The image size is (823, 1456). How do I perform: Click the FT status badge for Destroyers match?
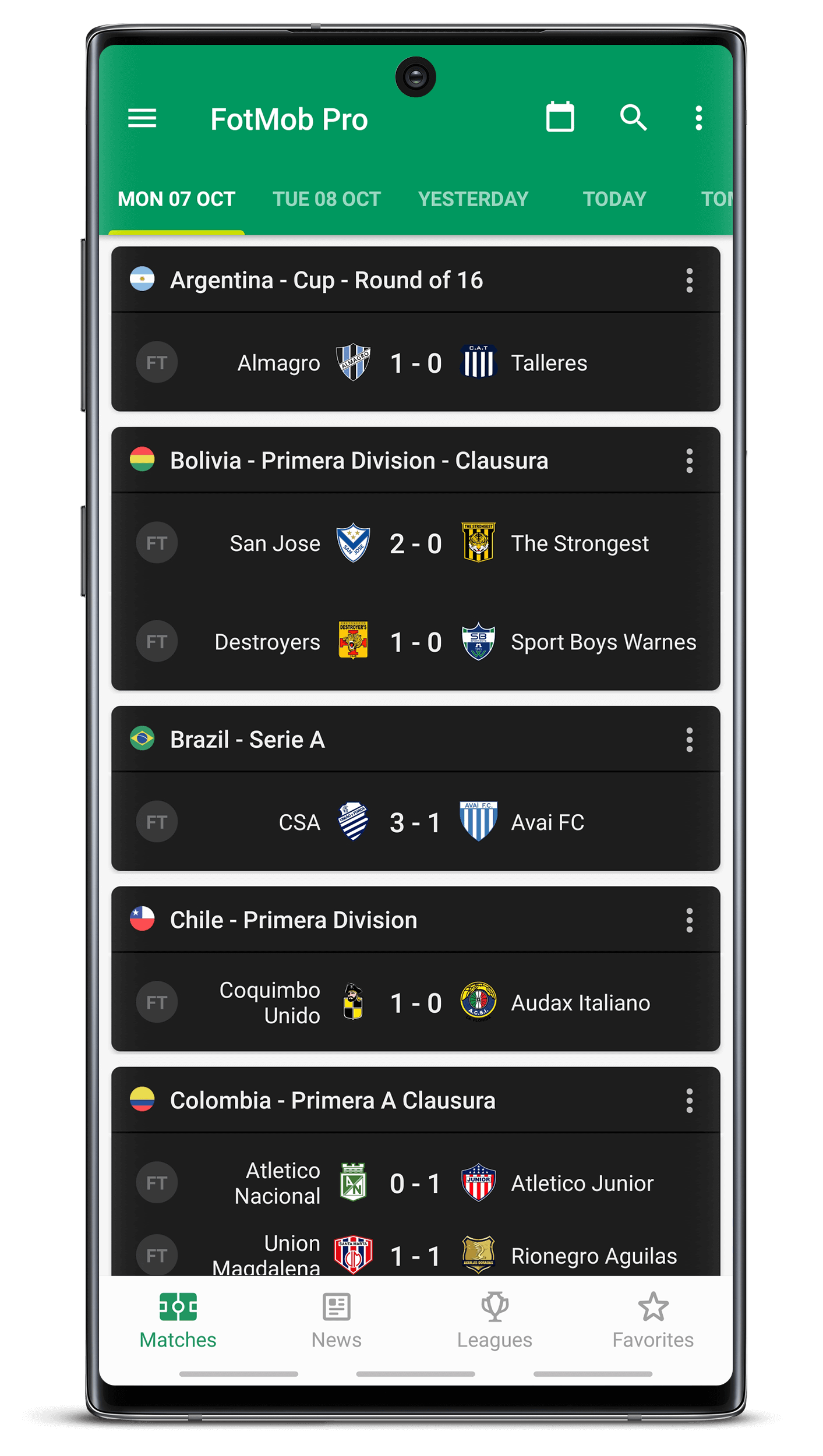pos(156,642)
